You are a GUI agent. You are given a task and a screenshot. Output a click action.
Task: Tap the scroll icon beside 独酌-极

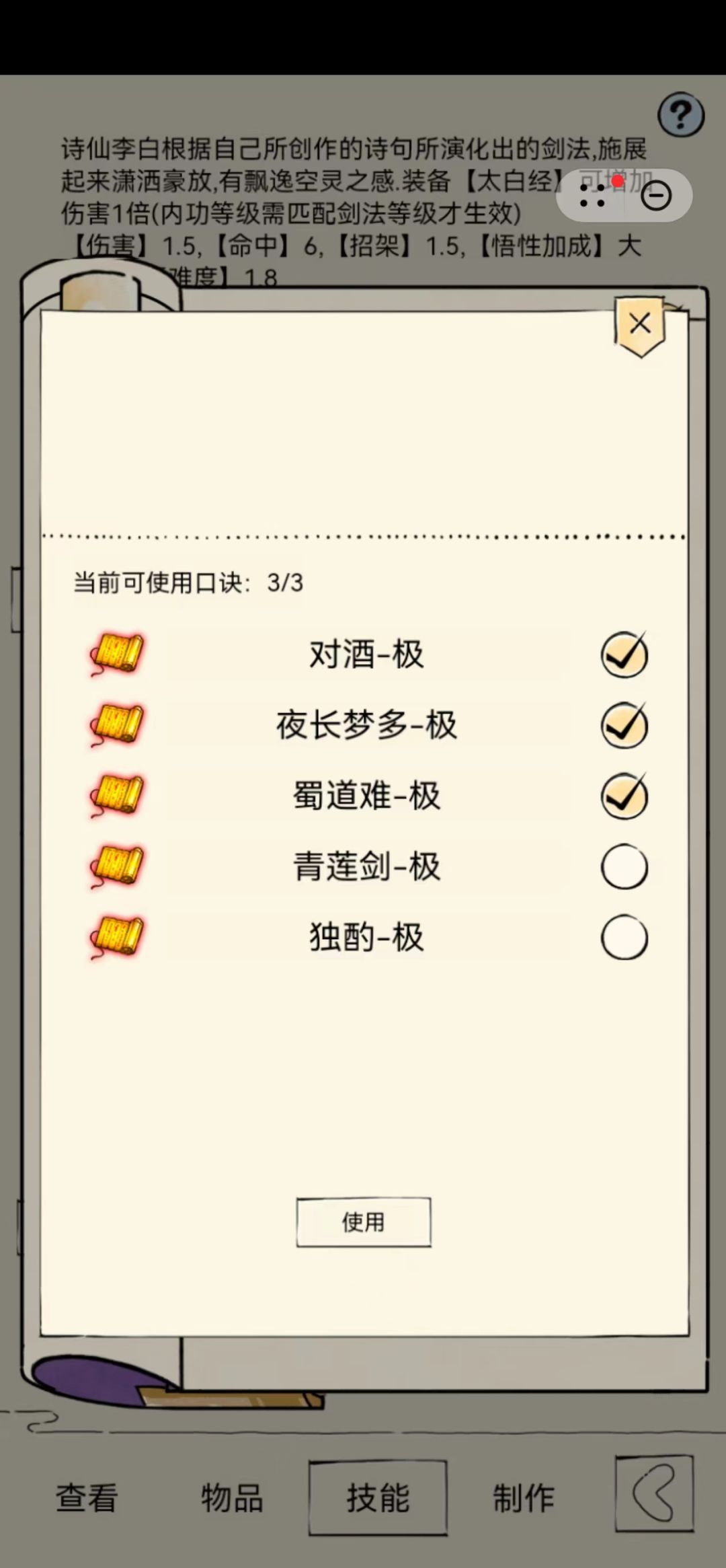coord(118,935)
